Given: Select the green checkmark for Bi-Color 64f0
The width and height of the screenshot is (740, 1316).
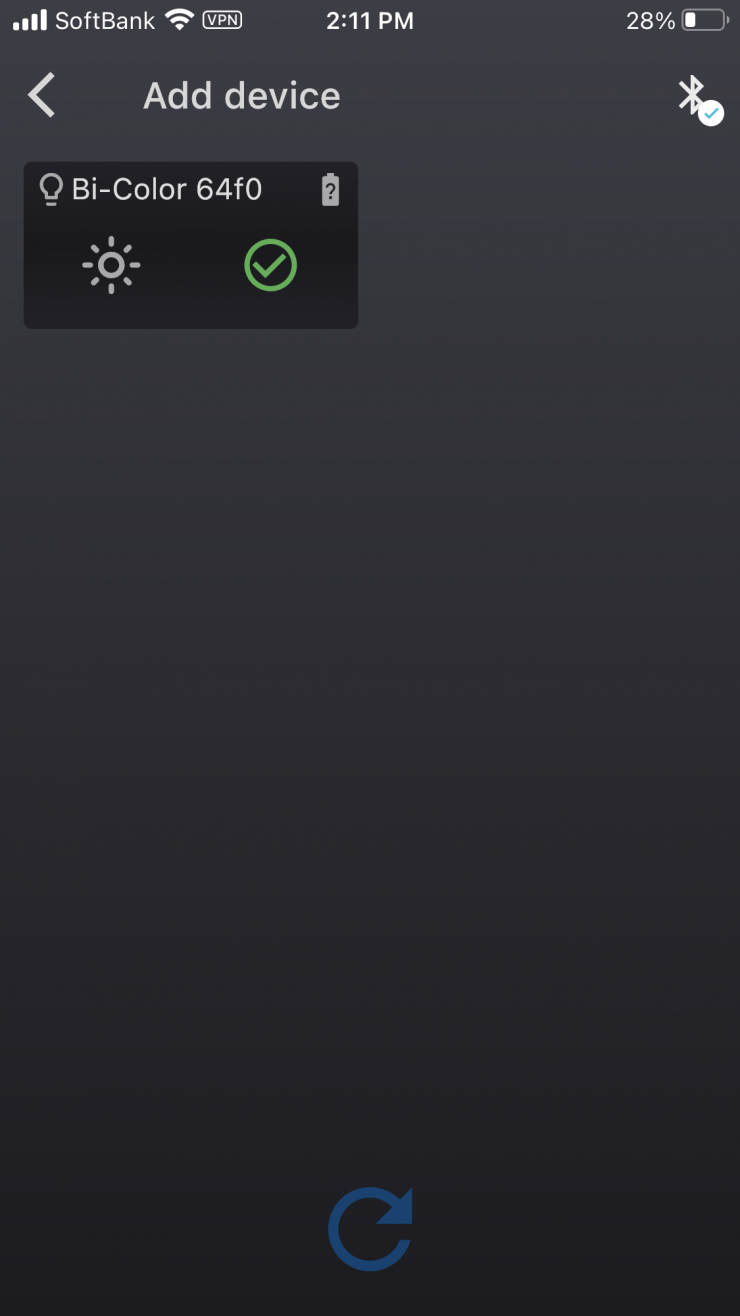Looking at the screenshot, I should pyautogui.click(x=270, y=265).
